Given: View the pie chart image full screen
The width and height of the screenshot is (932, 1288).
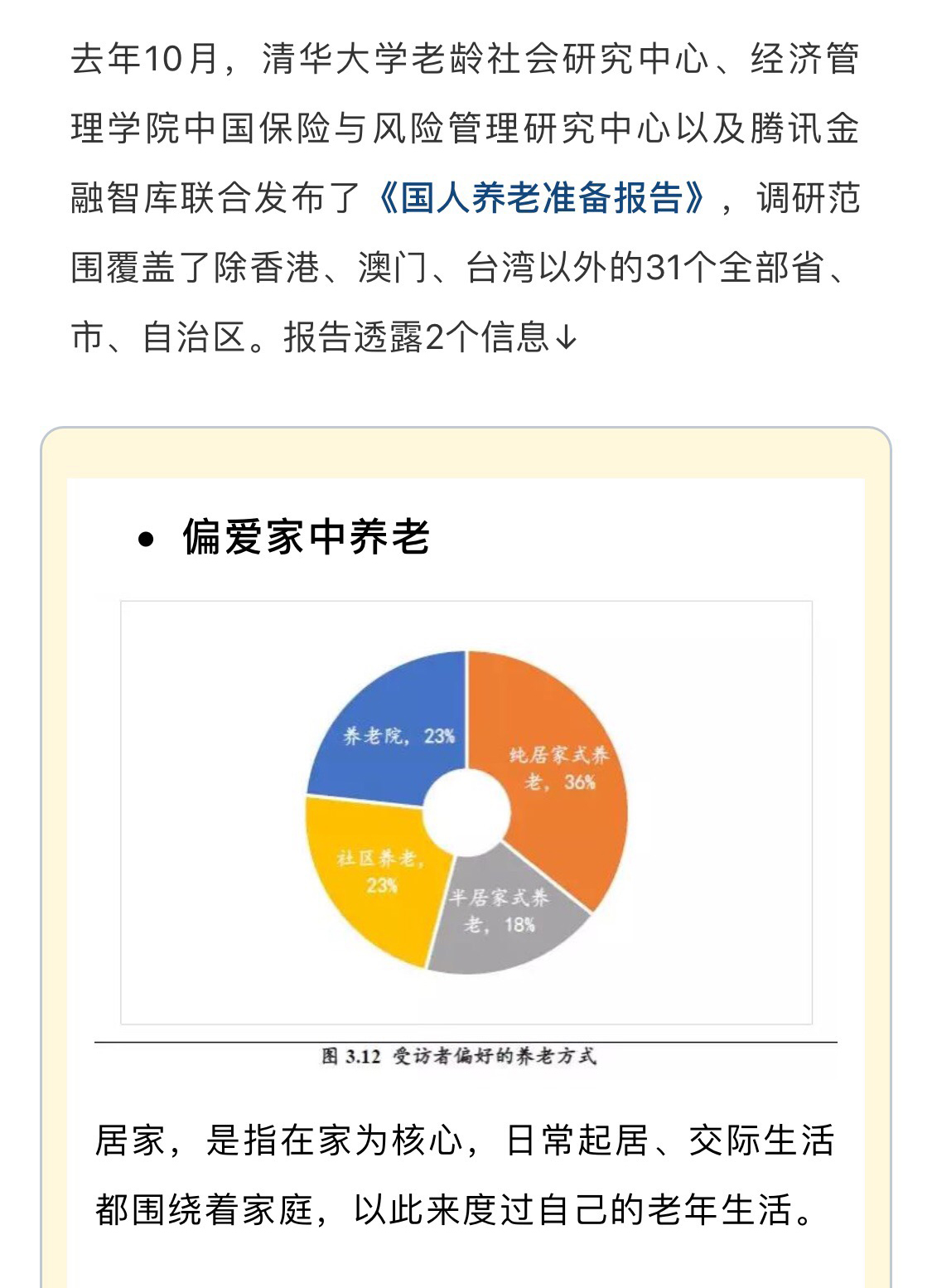Looking at the screenshot, I should pos(466,812).
